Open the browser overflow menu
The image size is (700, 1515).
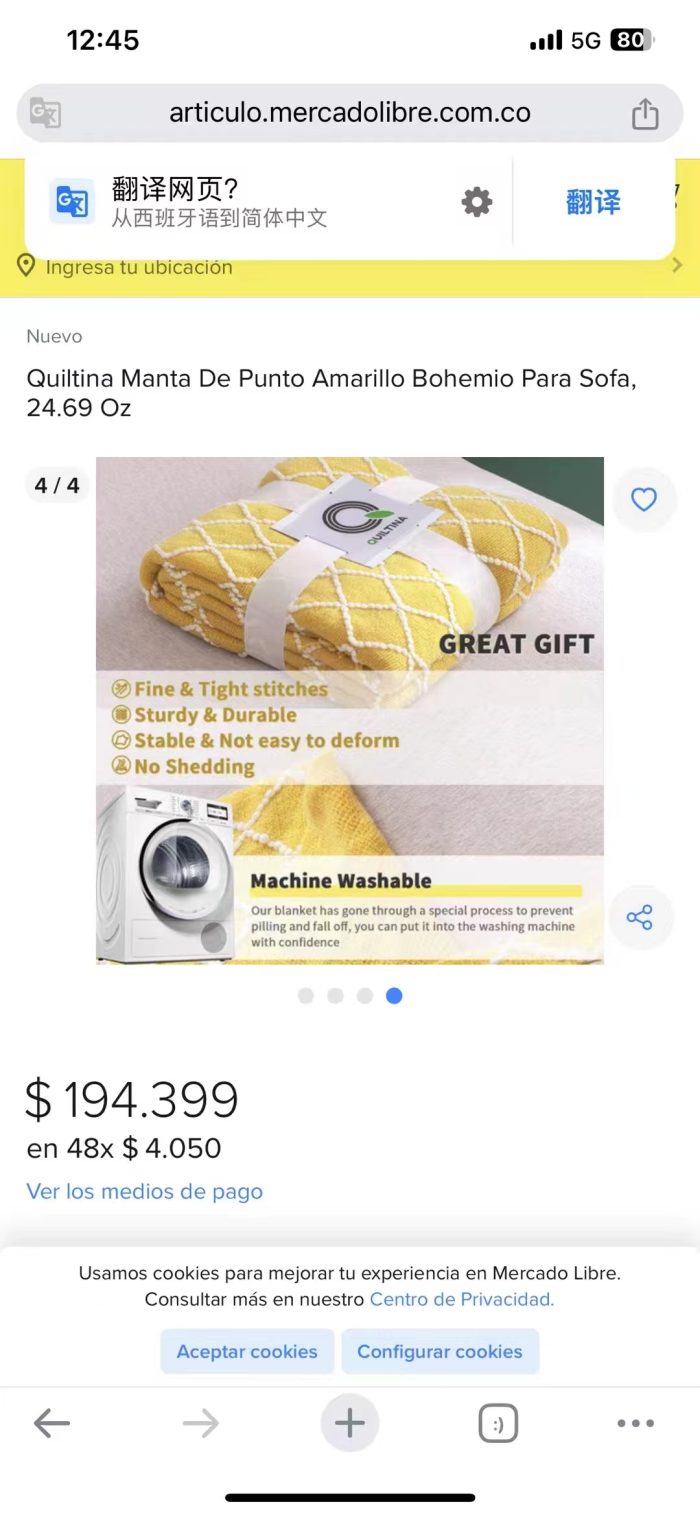[635, 1423]
